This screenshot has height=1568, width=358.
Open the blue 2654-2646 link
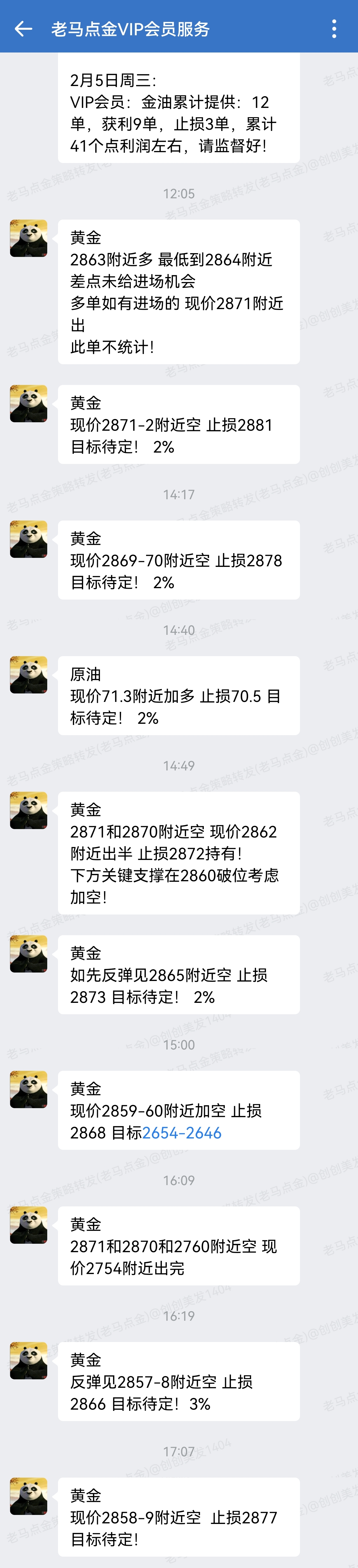click(182, 1133)
